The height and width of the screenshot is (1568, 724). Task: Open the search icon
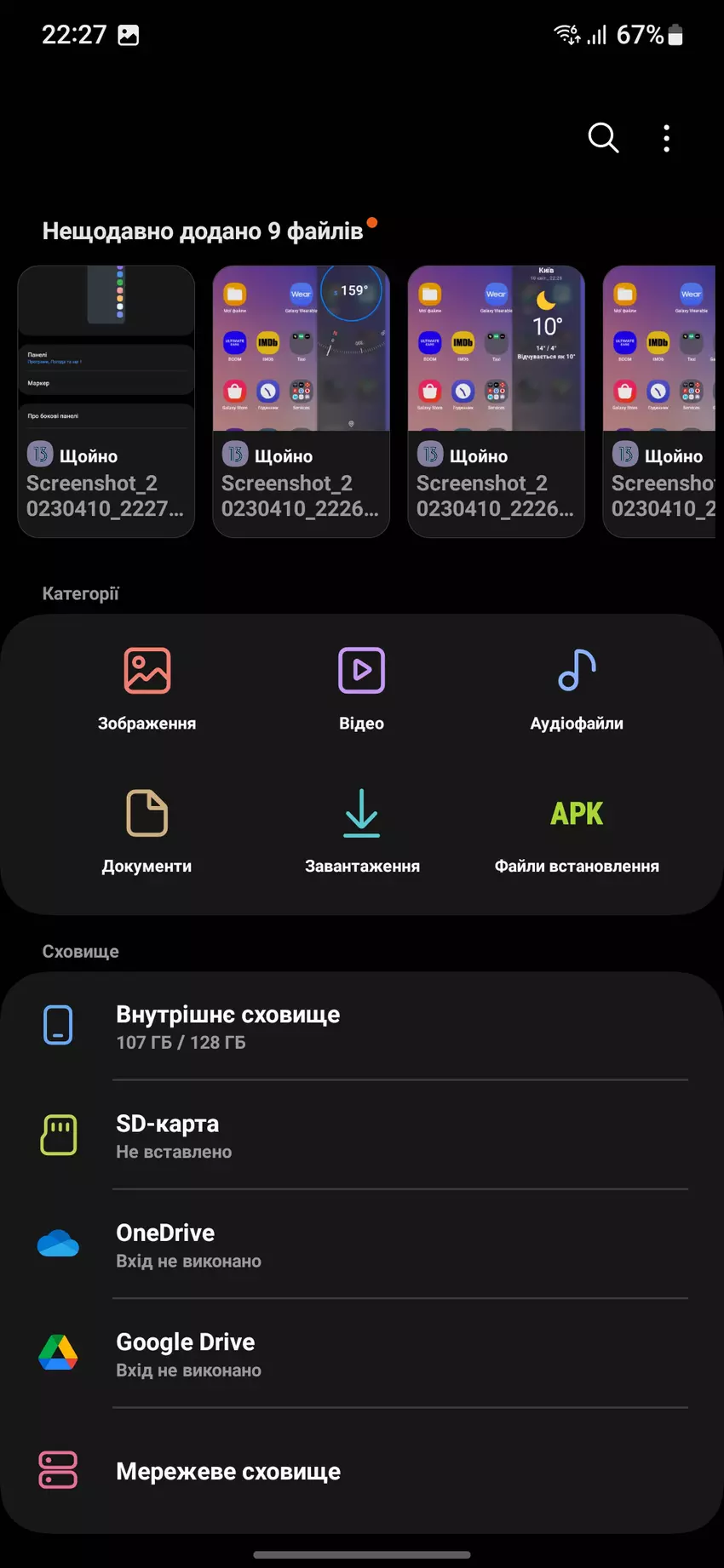pos(603,137)
